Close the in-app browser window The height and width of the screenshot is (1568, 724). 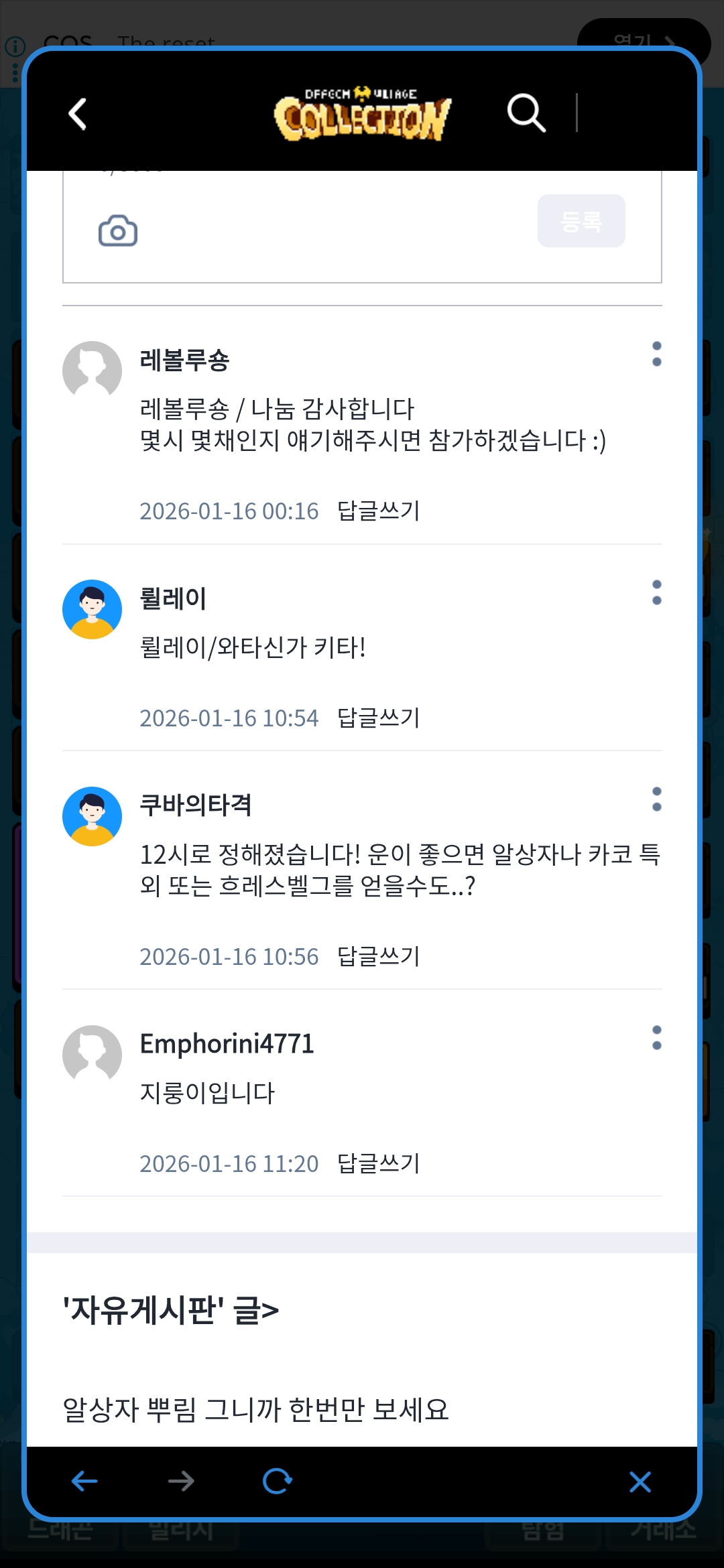640,1482
